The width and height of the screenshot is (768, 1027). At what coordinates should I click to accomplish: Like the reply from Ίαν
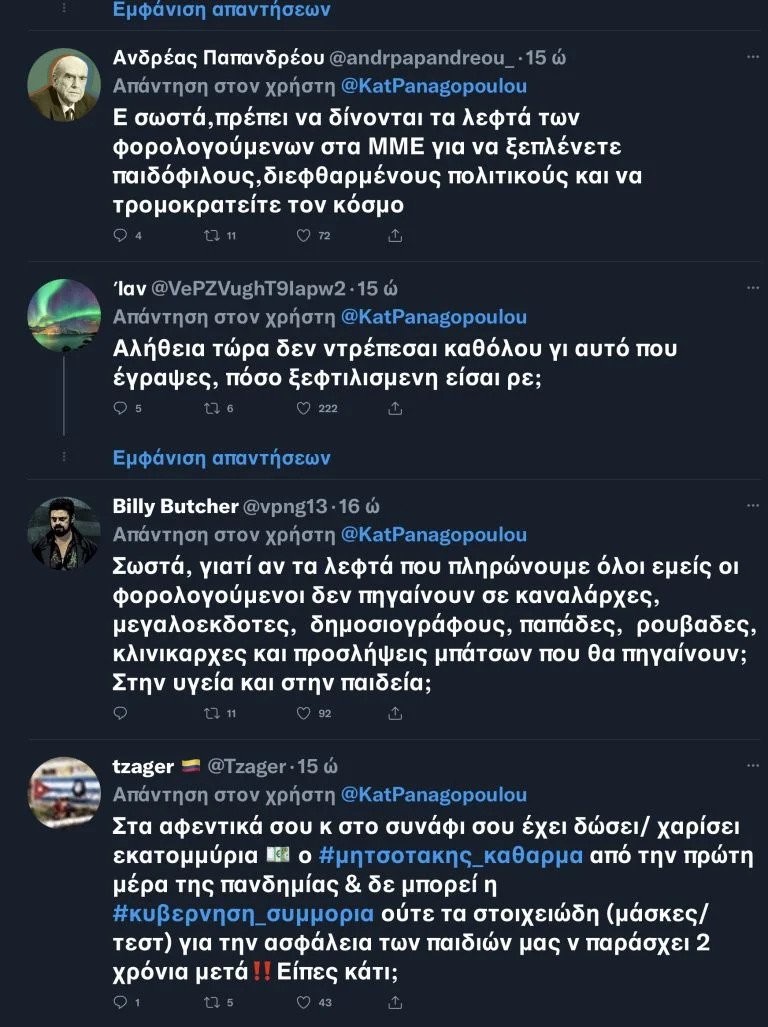(304, 408)
